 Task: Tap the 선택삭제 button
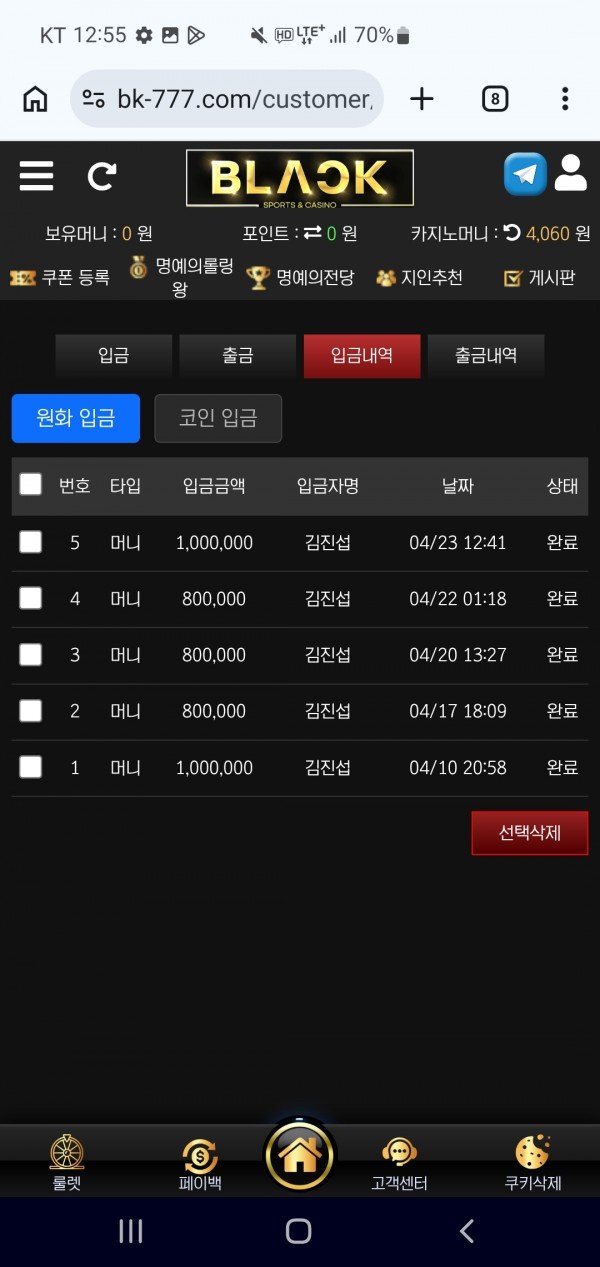click(x=529, y=833)
